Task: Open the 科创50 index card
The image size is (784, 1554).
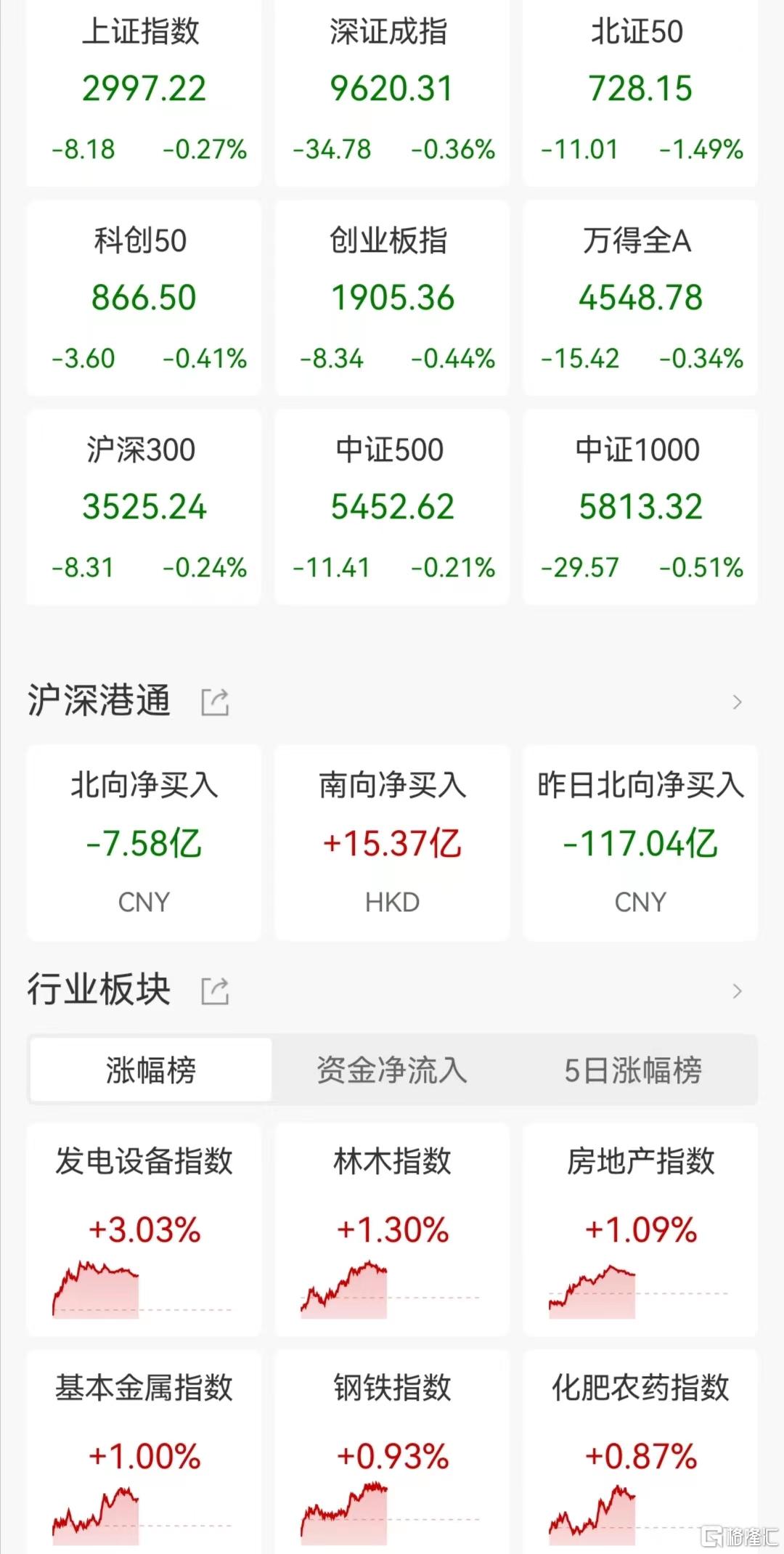Action: (144, 298)
